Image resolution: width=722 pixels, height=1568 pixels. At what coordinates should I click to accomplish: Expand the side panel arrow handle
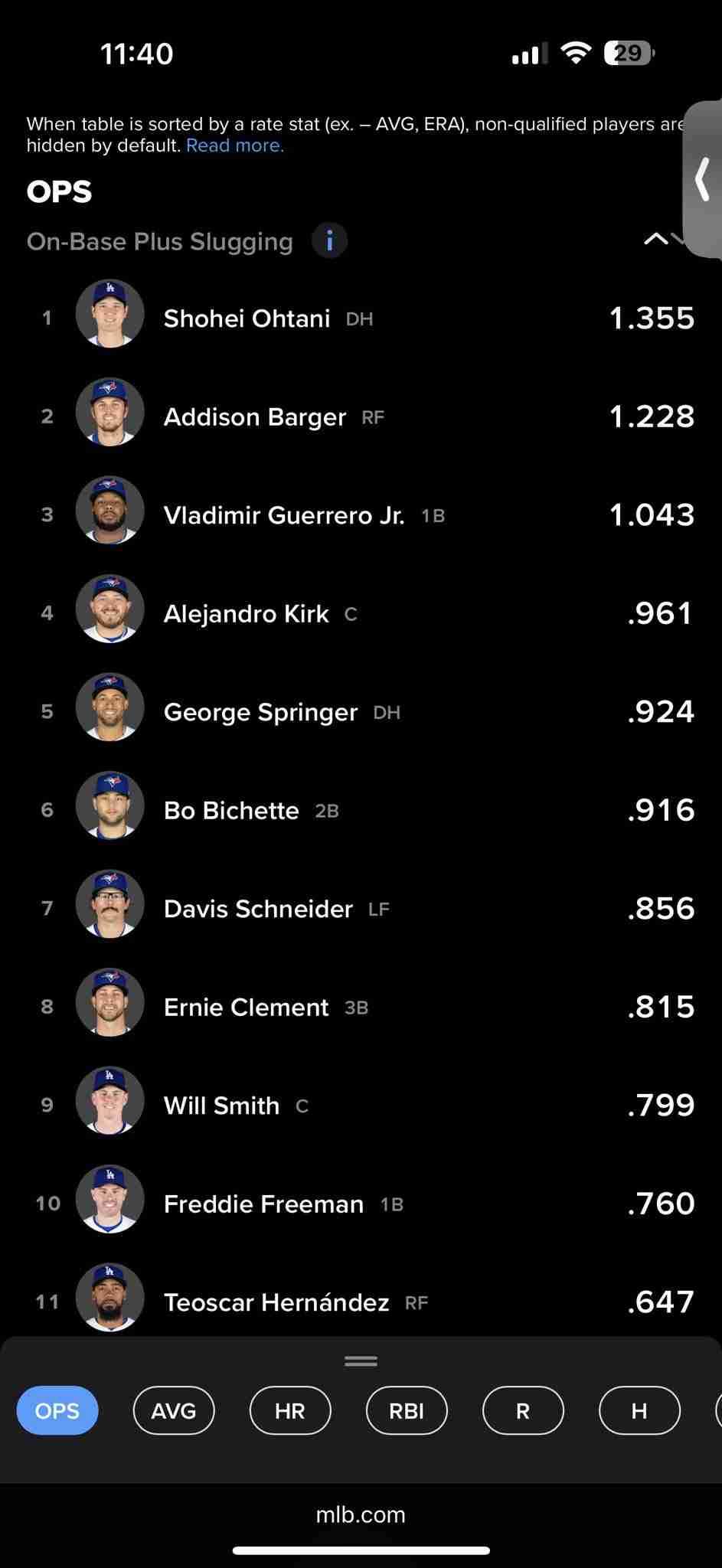pos(702,181)
